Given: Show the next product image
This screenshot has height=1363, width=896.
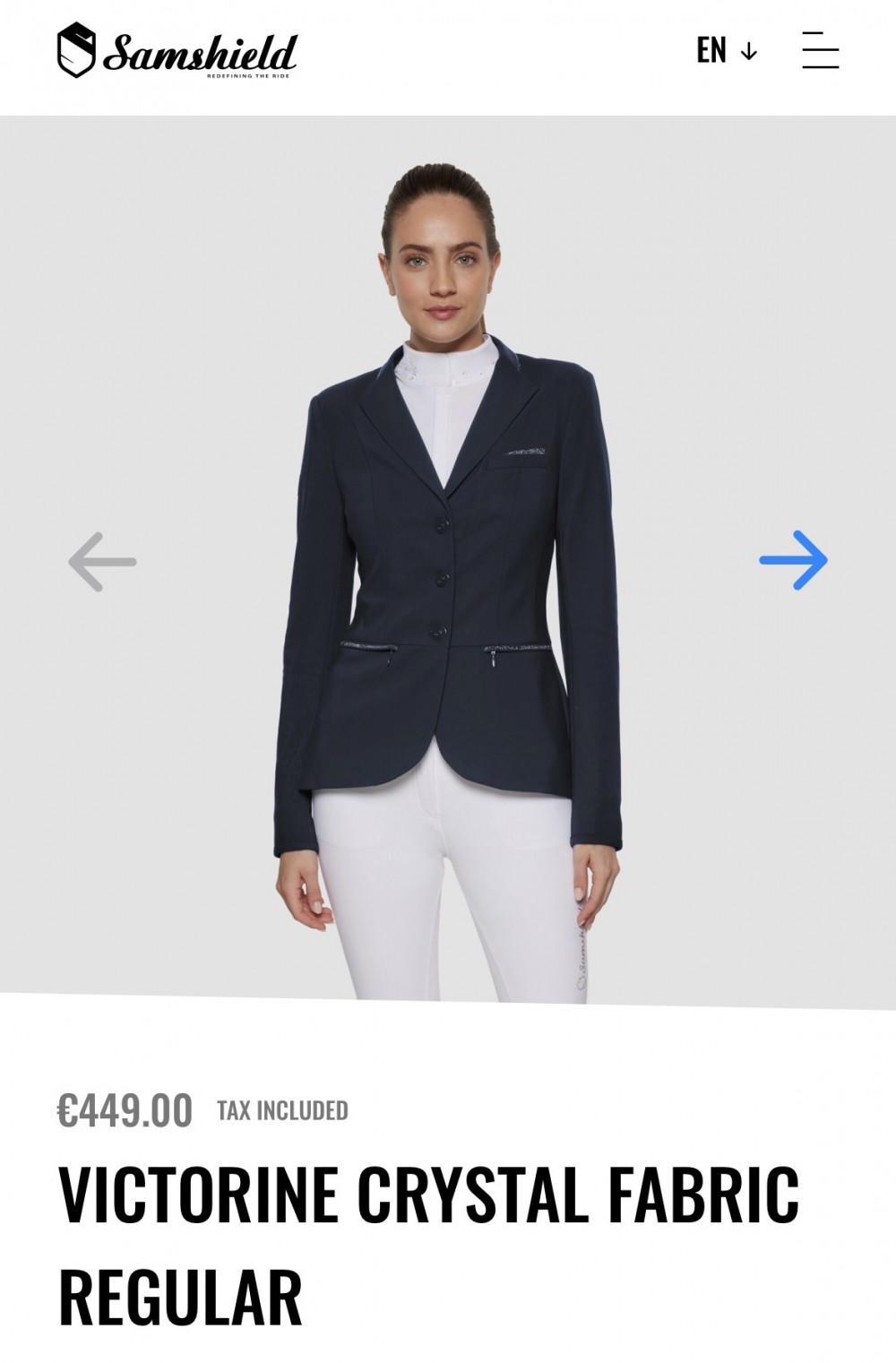Looking at the screenshot, I should [793, 561].
